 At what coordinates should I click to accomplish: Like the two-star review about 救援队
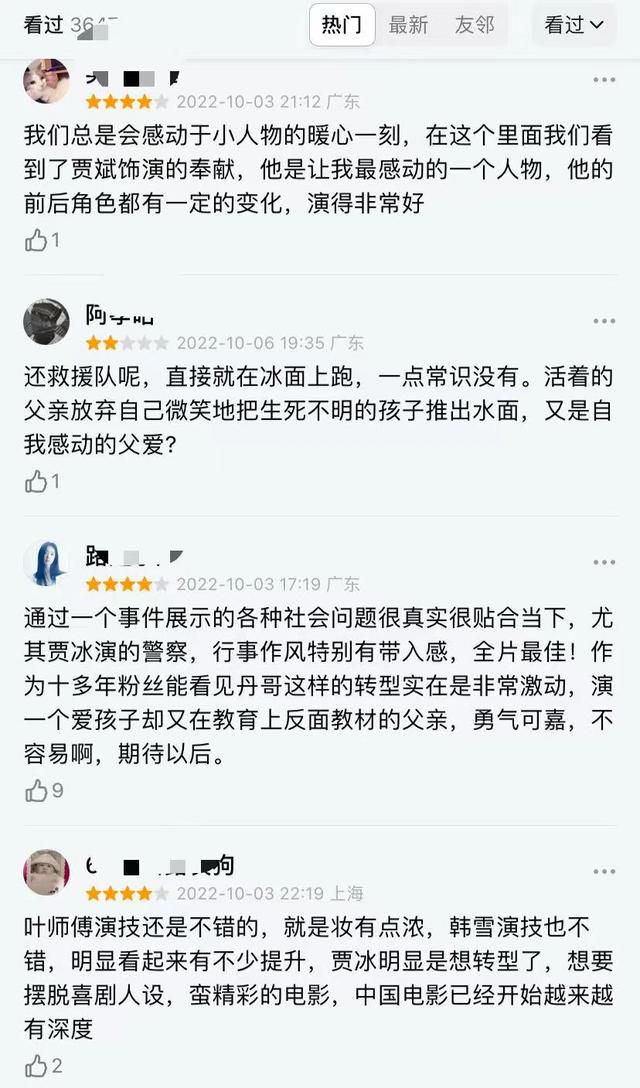(x=37, y=482)
